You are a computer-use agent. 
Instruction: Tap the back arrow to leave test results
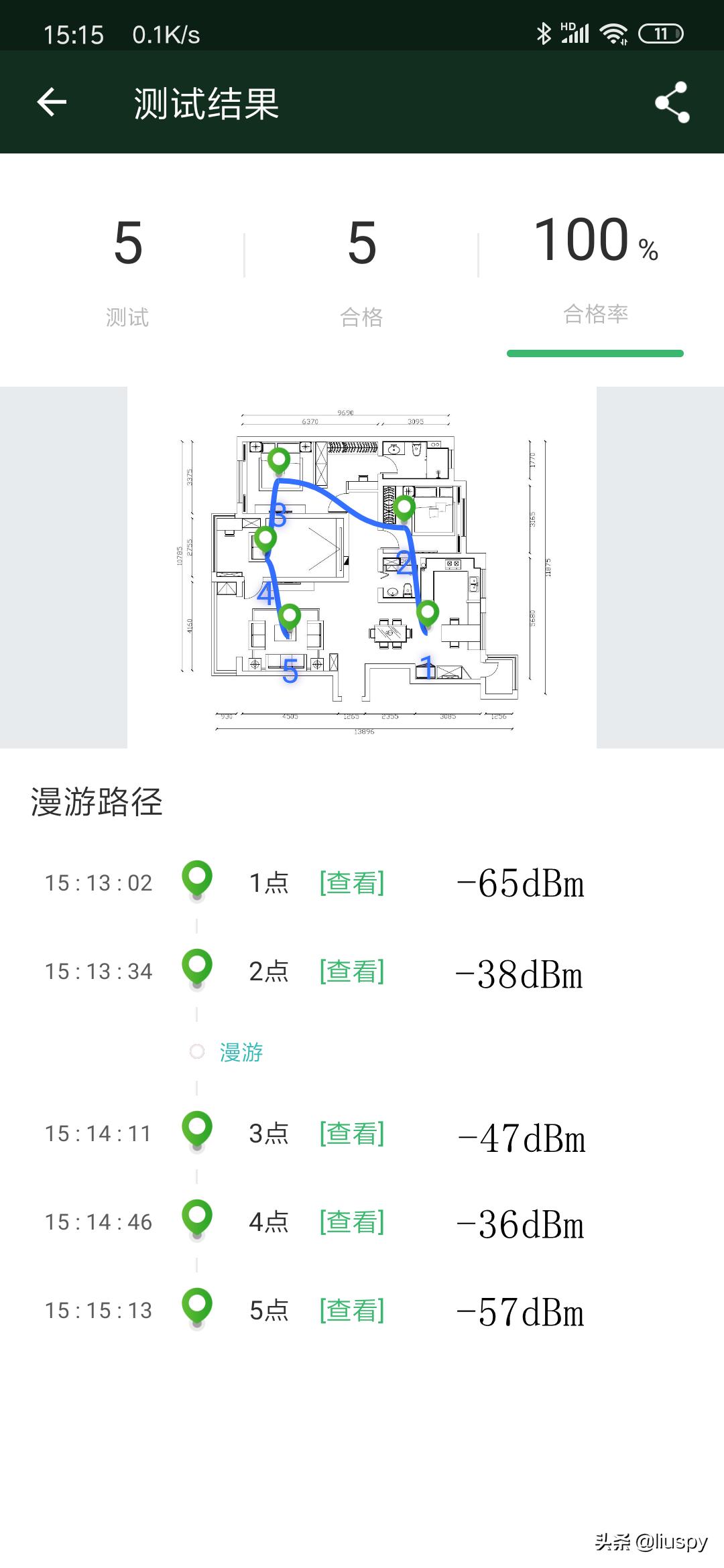[x=51, y=102]
